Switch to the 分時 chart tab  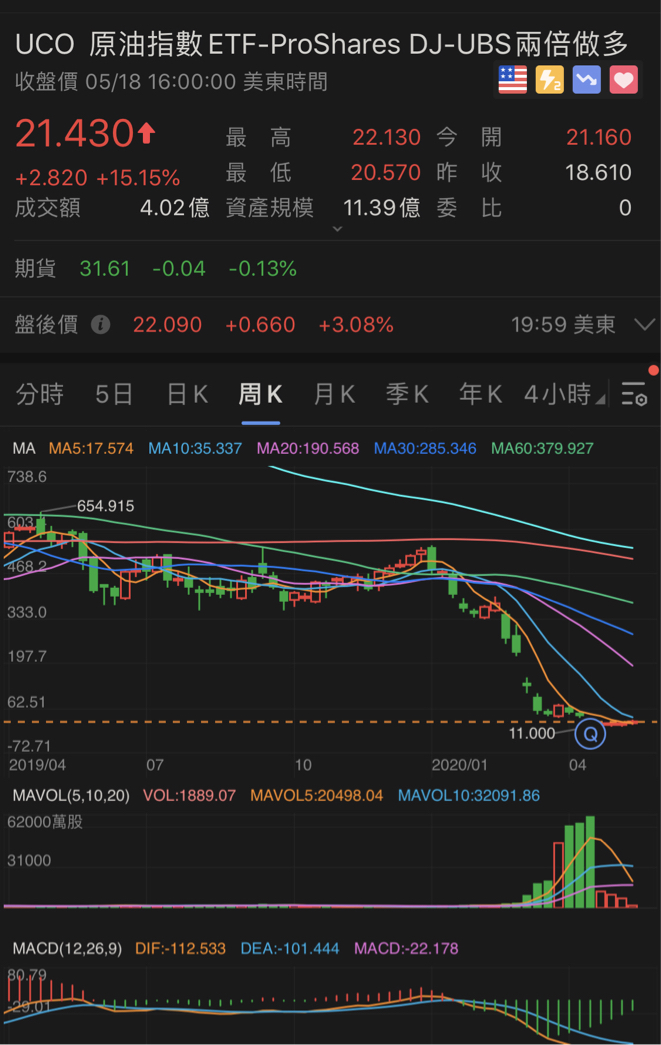[x=39, y=394]
